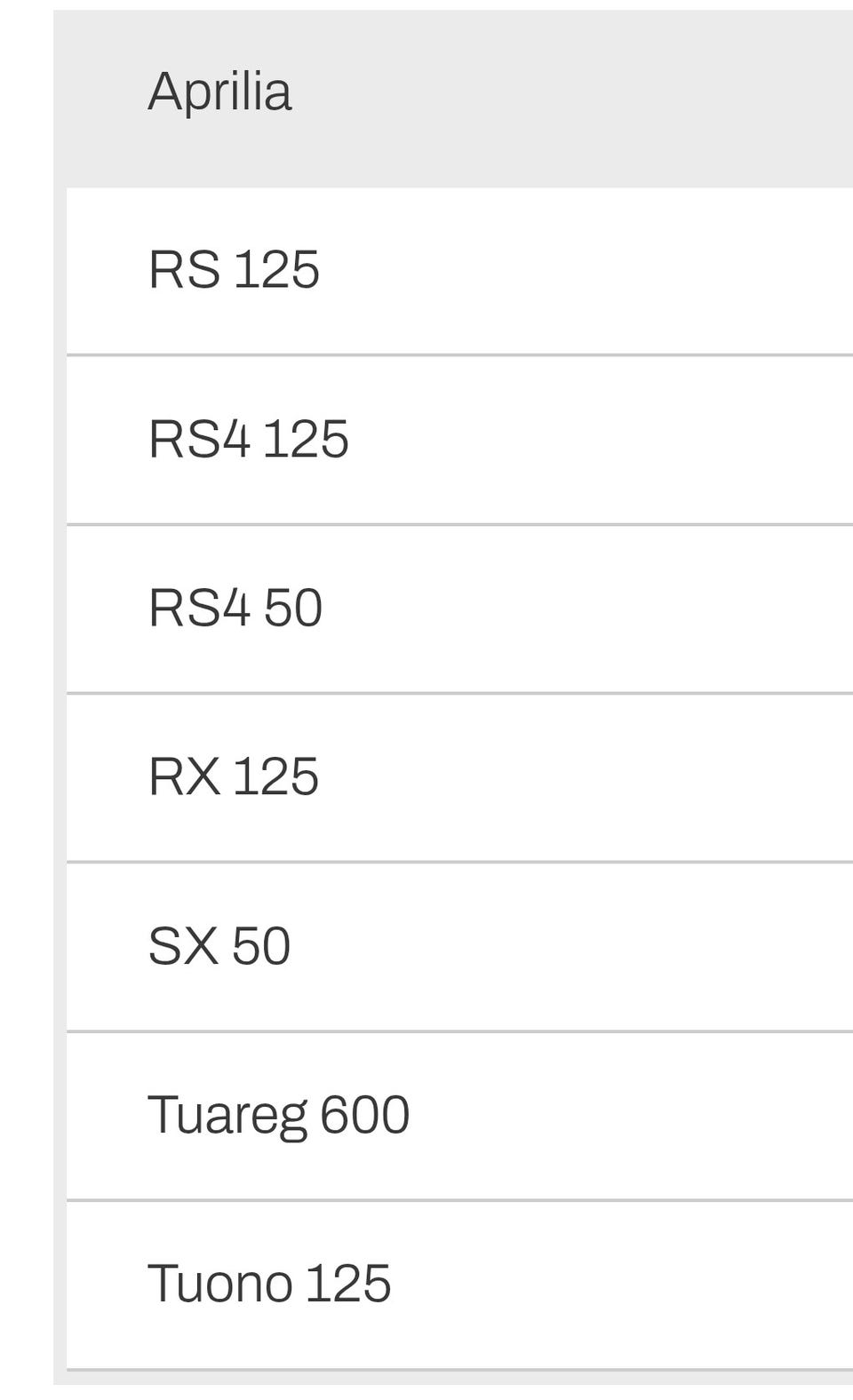853x1400 pixels.
Task: Open the RX 125 row
Action: pos(459,778)
